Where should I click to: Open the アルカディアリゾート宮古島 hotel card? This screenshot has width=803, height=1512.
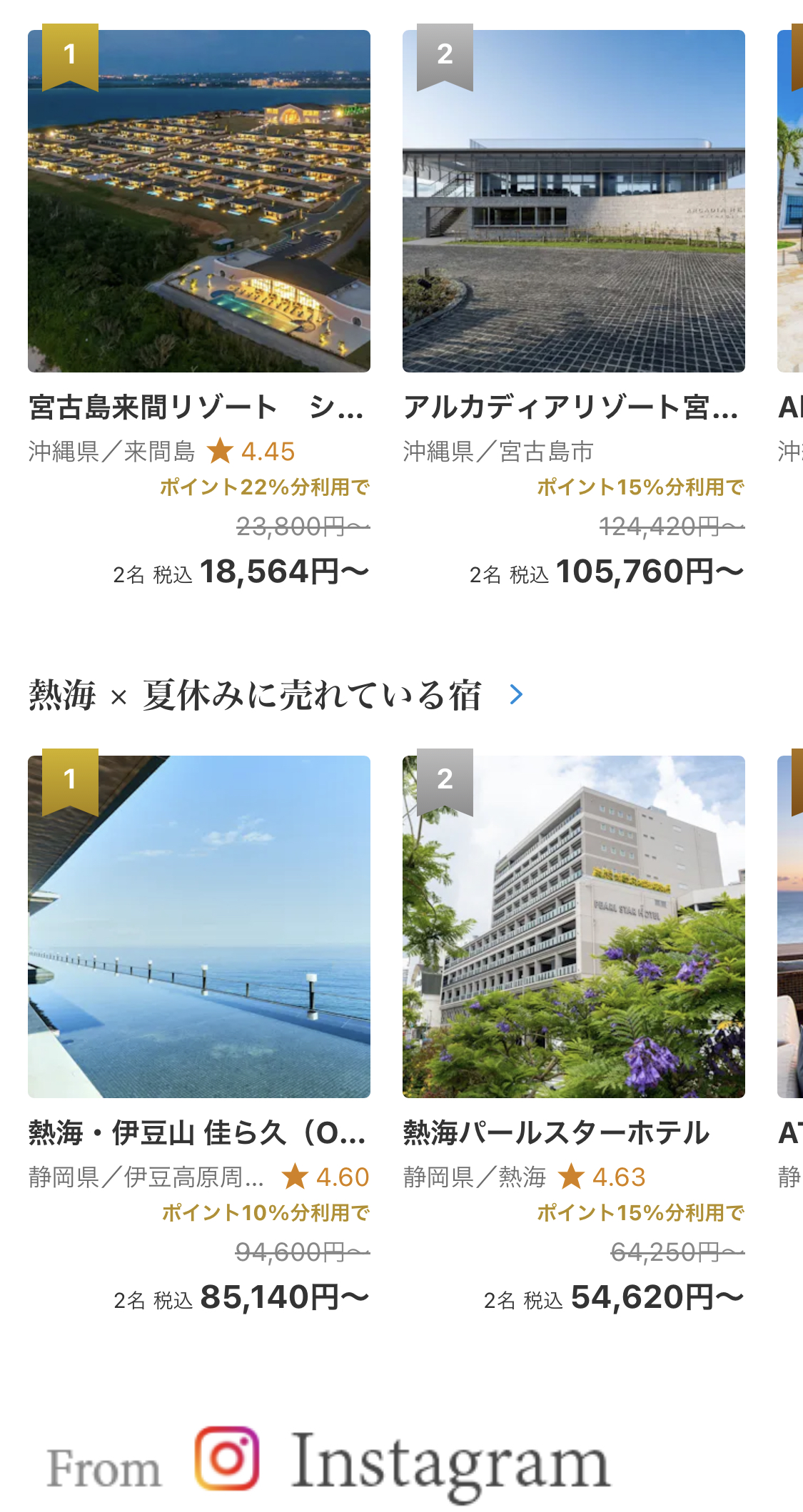574,308
